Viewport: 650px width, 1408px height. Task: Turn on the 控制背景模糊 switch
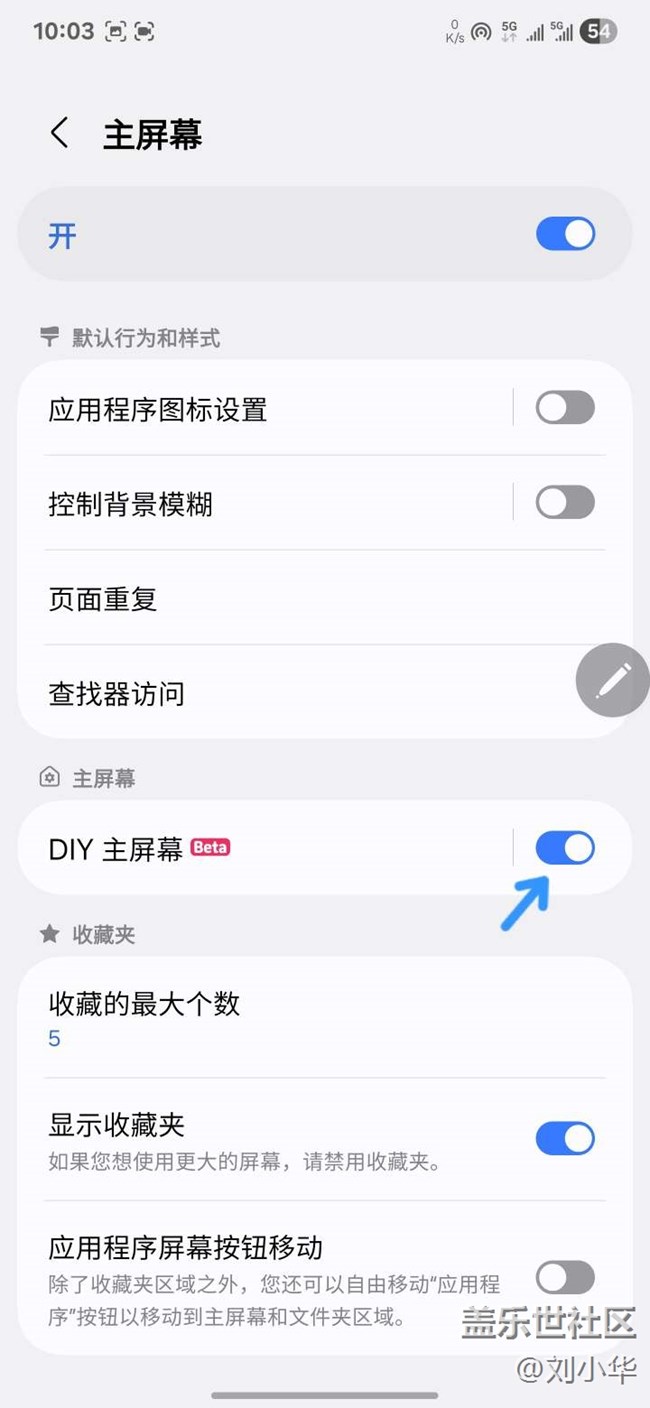pos(565,503)
